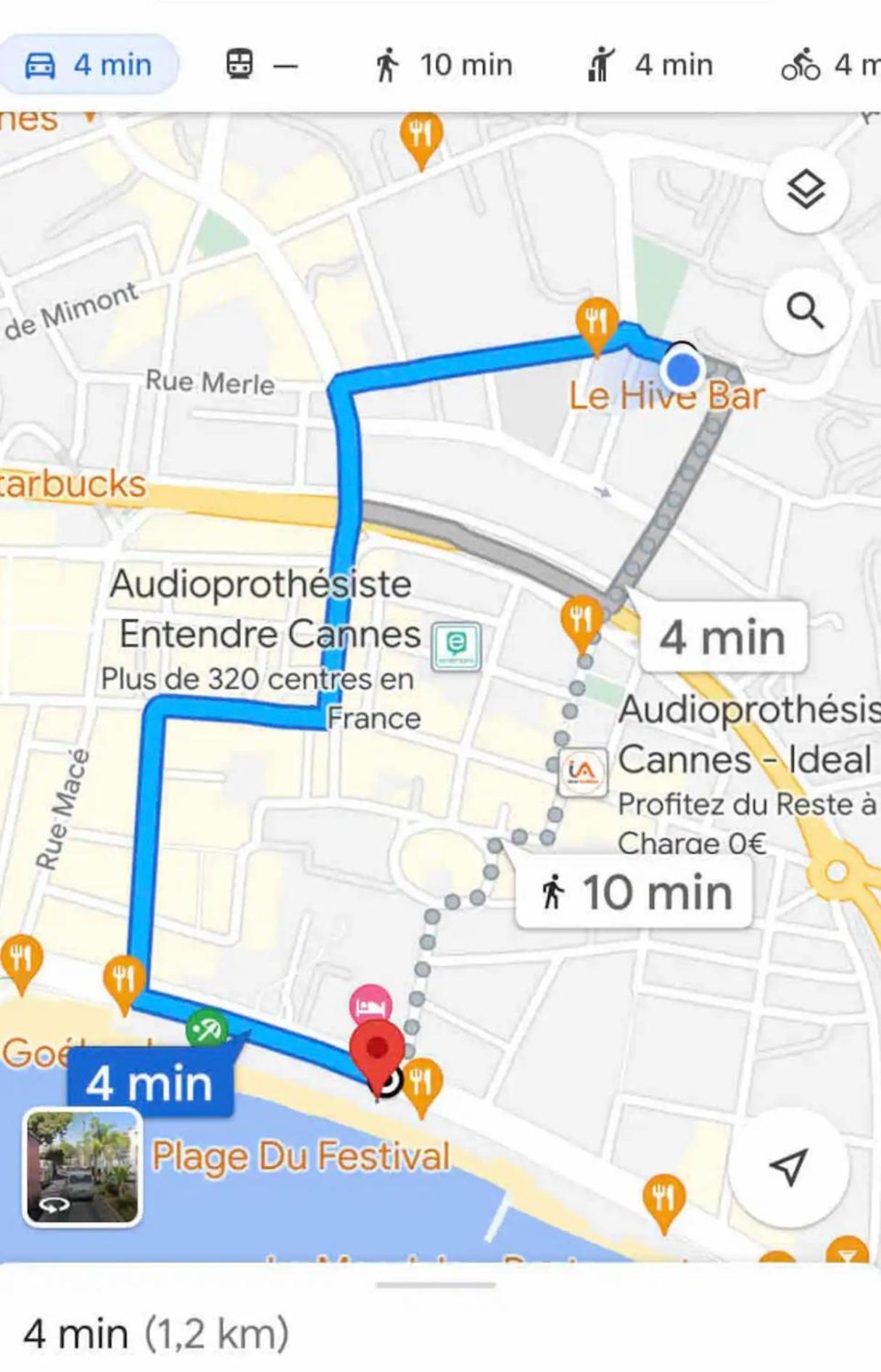Open the Street View thumbnail
881x1372 pixels.
(83, 1167)
